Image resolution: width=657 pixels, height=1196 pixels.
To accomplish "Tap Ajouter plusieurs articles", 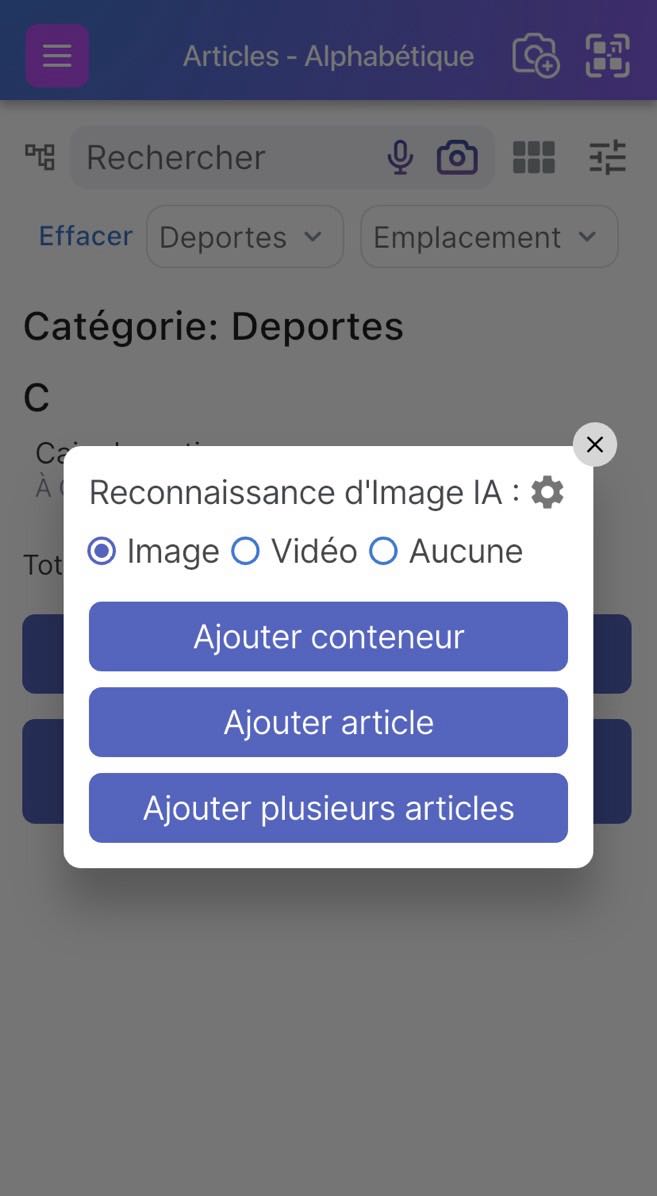I will (x=328, y=808).
